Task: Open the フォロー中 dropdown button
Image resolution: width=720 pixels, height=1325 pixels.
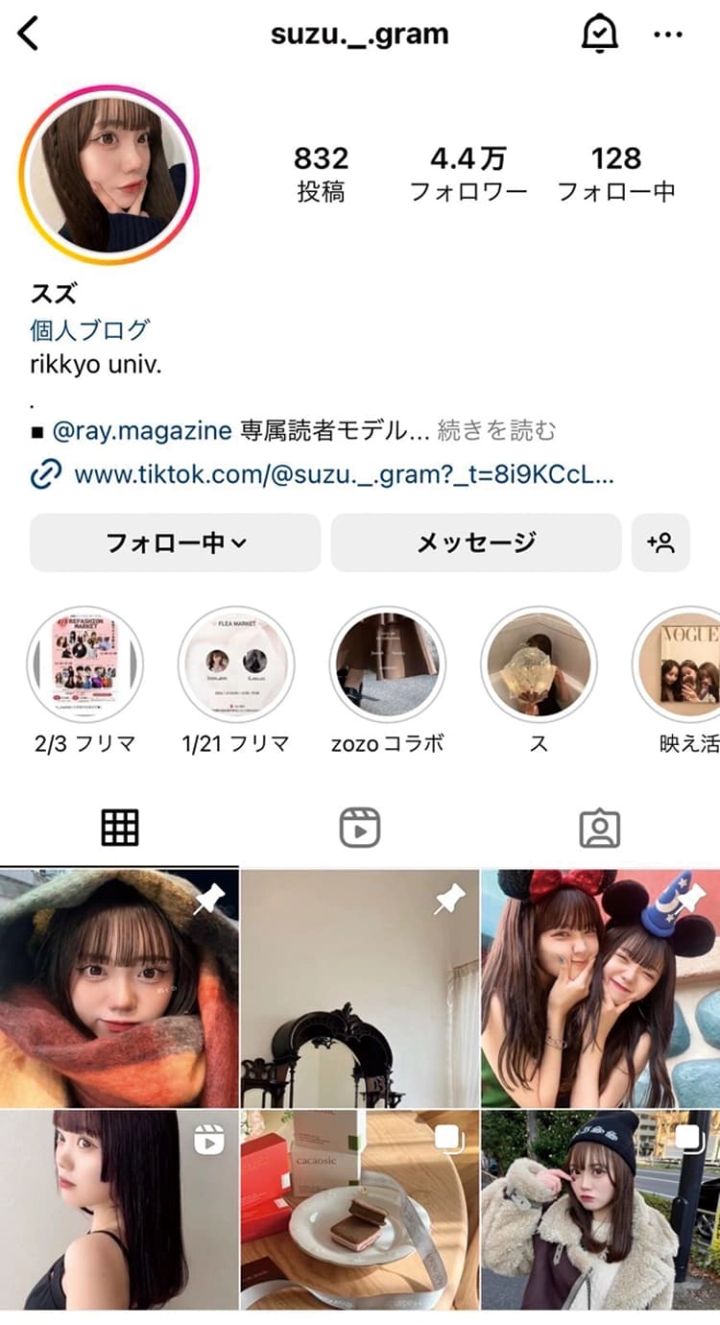Action: [175, 543]
